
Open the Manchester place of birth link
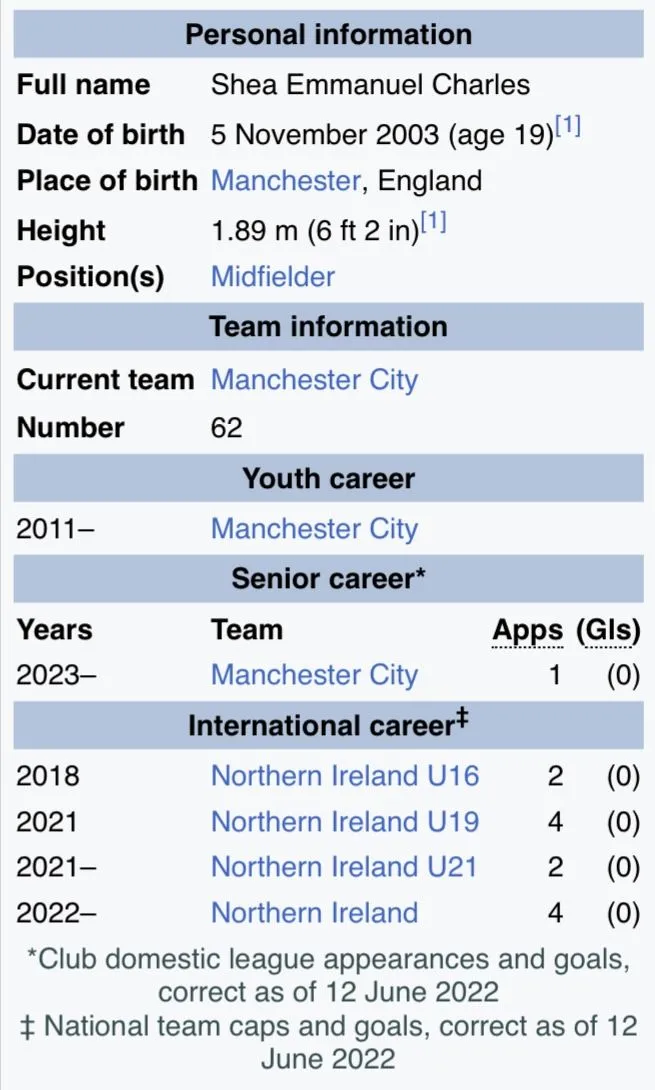(285, 181)
